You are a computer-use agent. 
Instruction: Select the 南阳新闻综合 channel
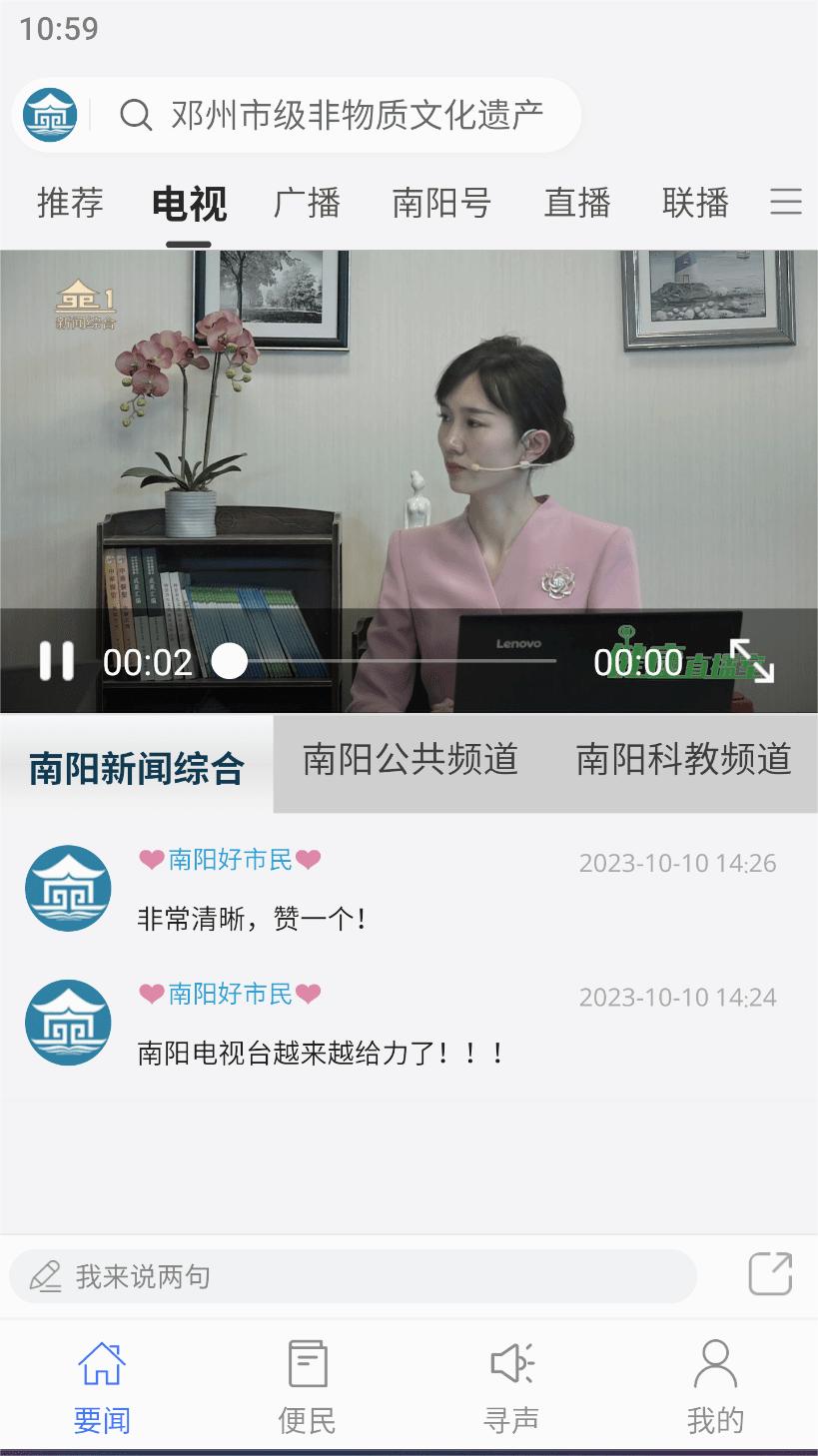pos(137,769)
